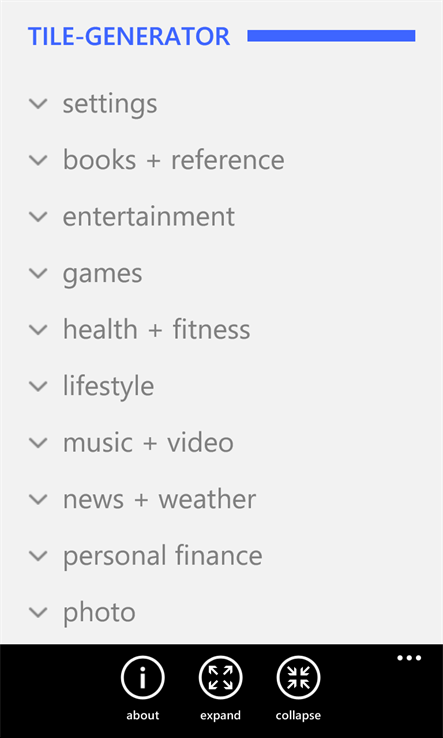
Task: Open the about info button
Action: pos(143,688)
